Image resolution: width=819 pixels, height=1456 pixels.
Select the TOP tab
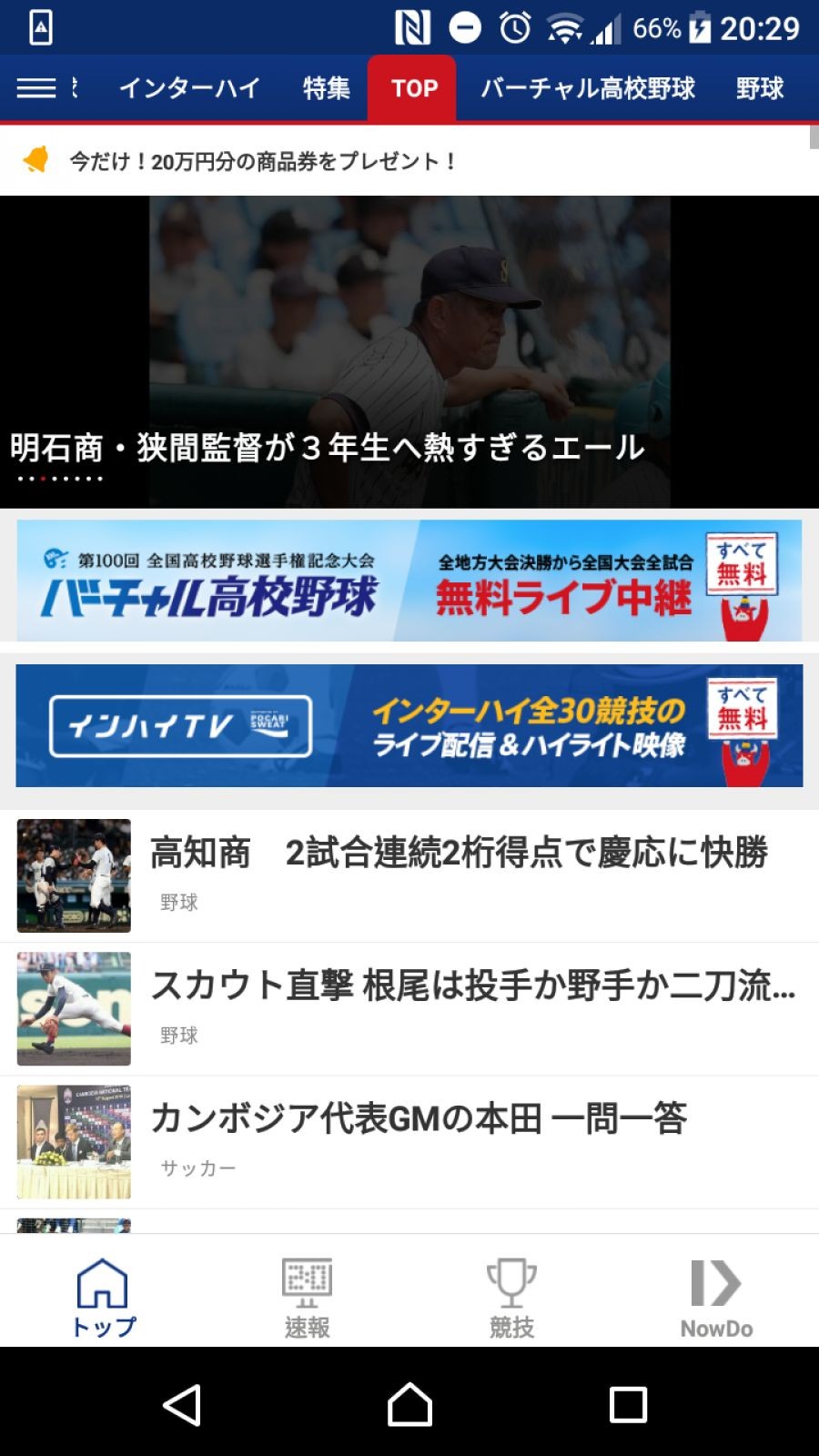(414, 88)
